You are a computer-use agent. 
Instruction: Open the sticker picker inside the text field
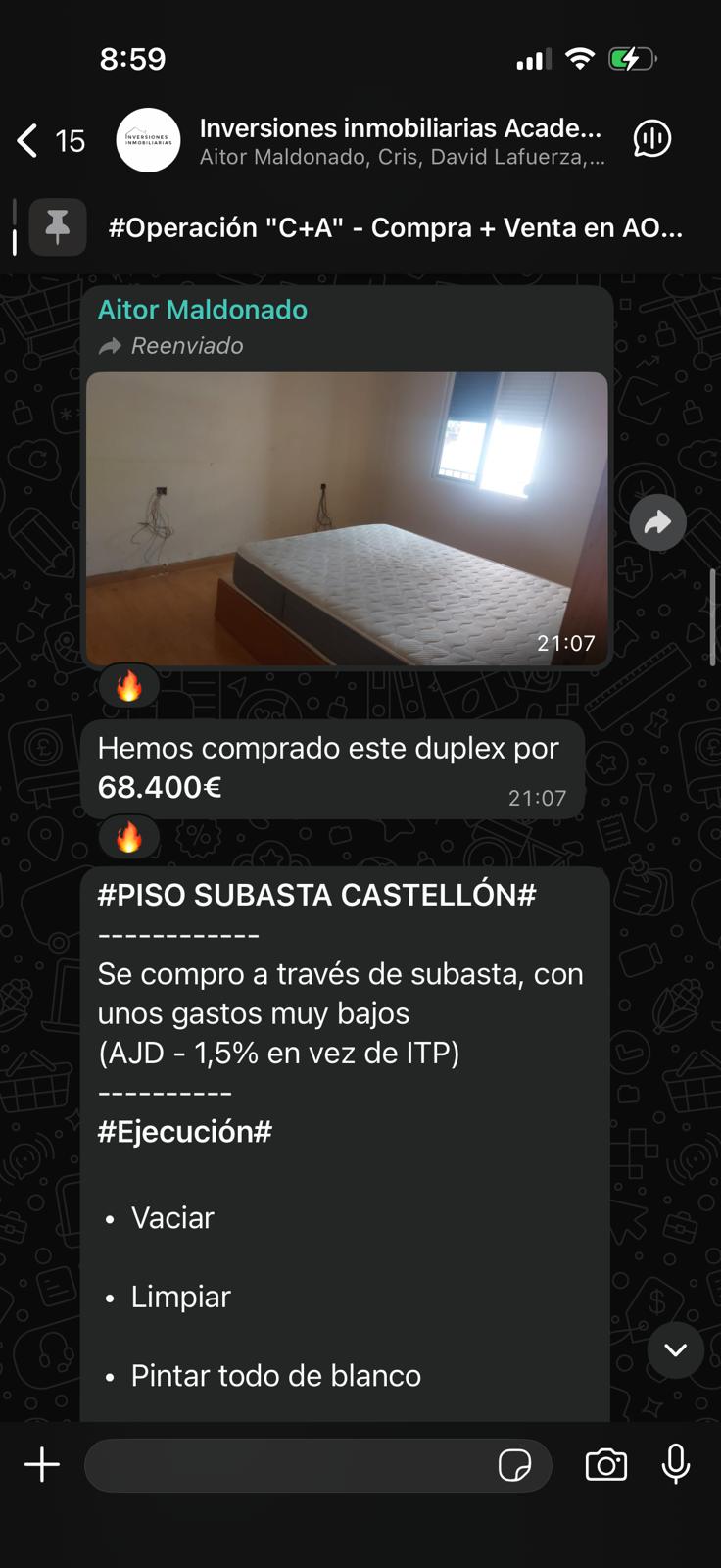(x=513, y=1465)
